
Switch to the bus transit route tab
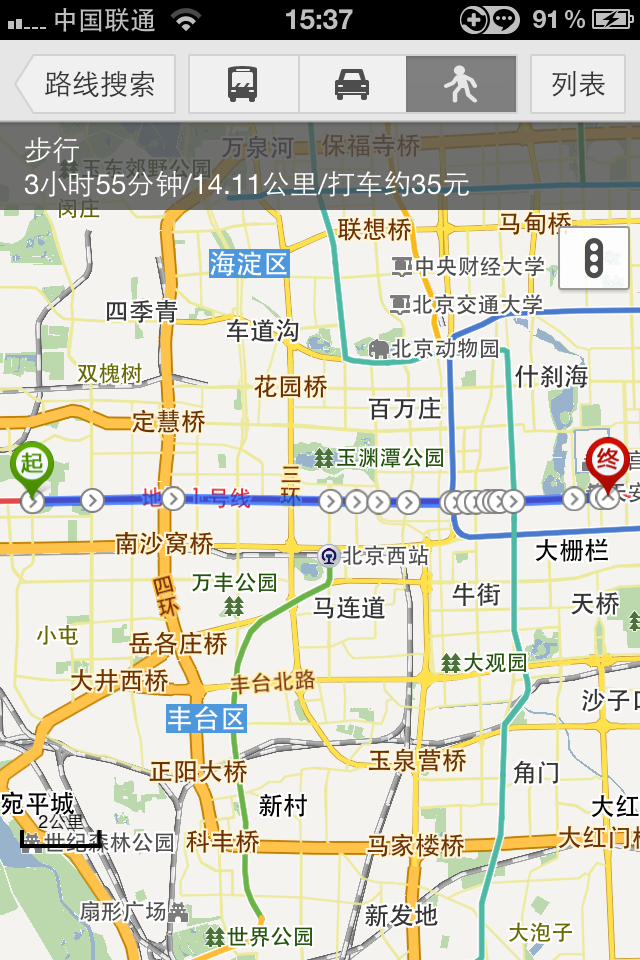click(243, 84)
